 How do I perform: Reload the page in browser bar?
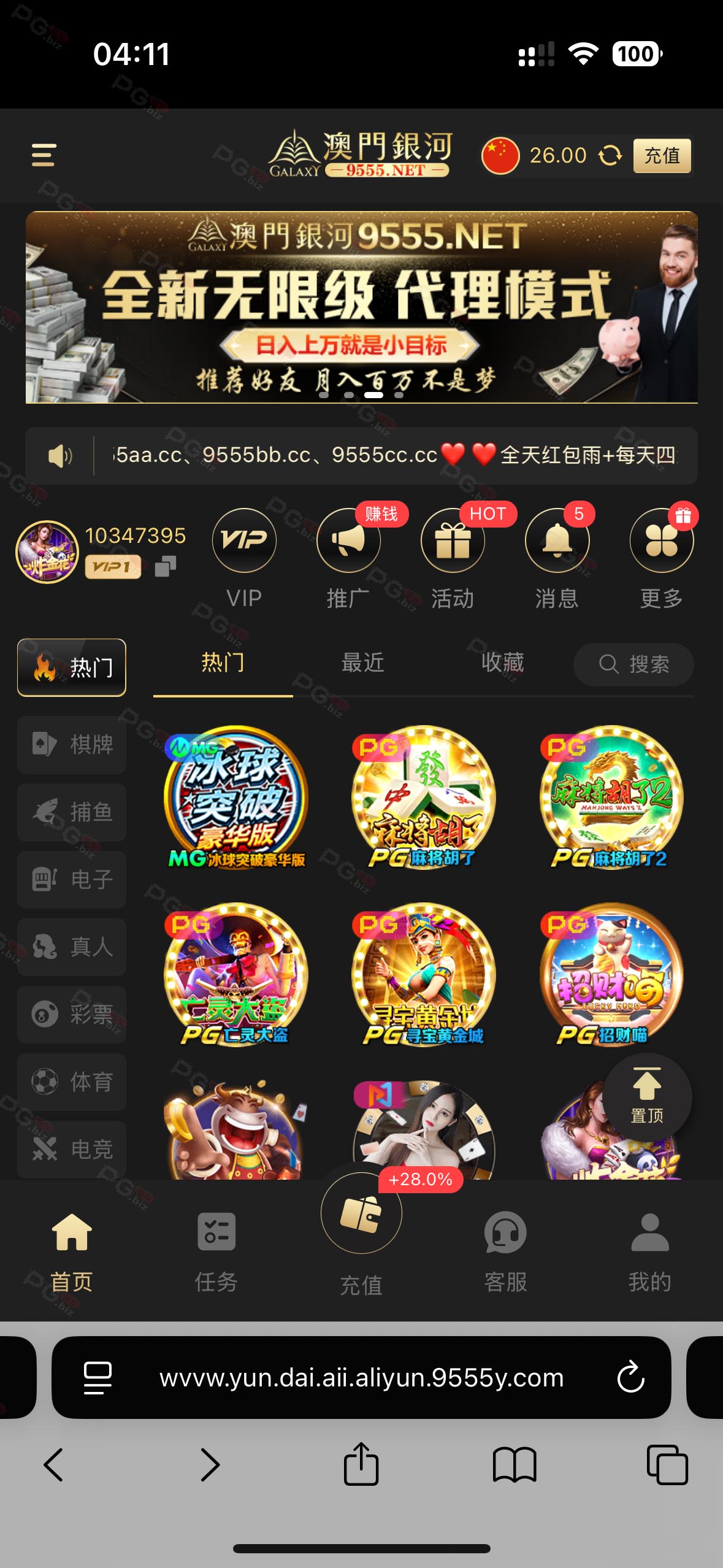point(630,1377)
